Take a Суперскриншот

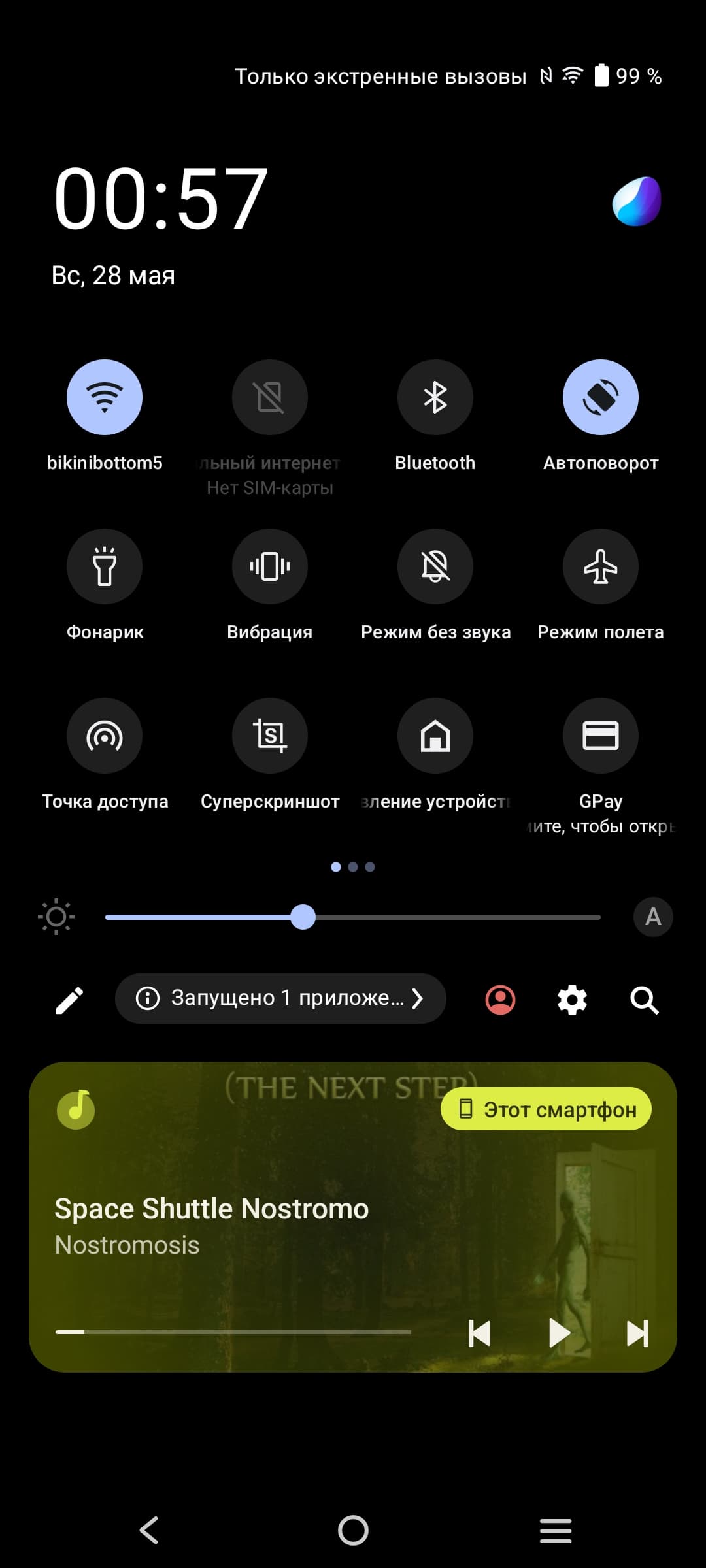(269, 736)
